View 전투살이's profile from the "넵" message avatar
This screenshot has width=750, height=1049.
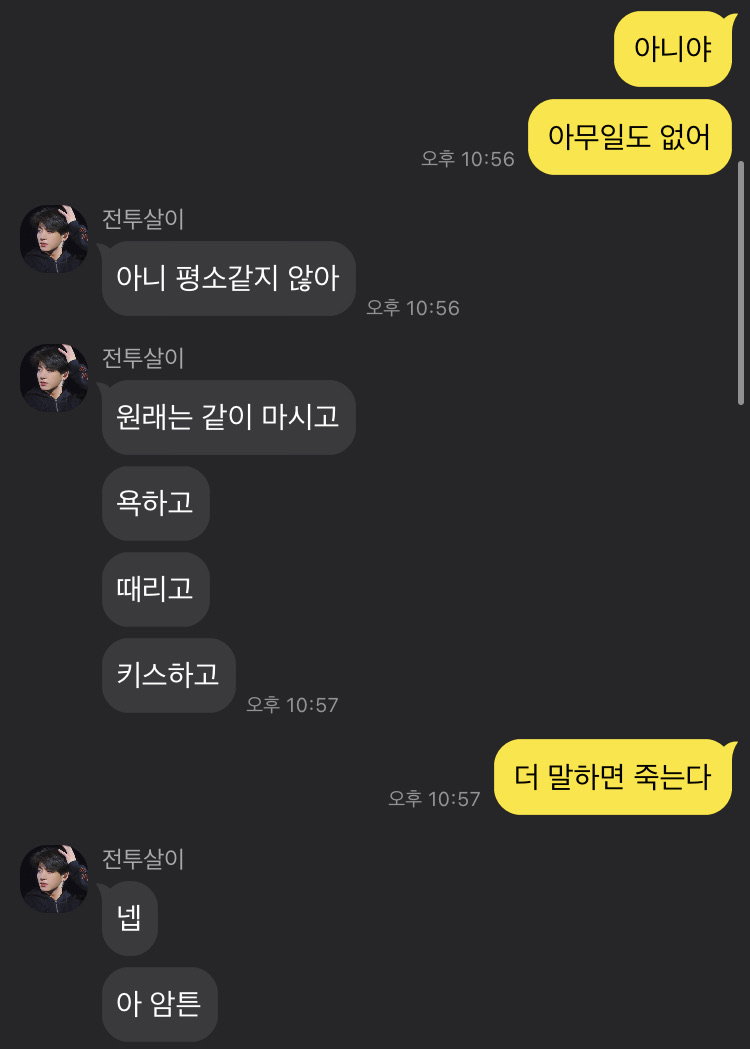pos(54,879)
